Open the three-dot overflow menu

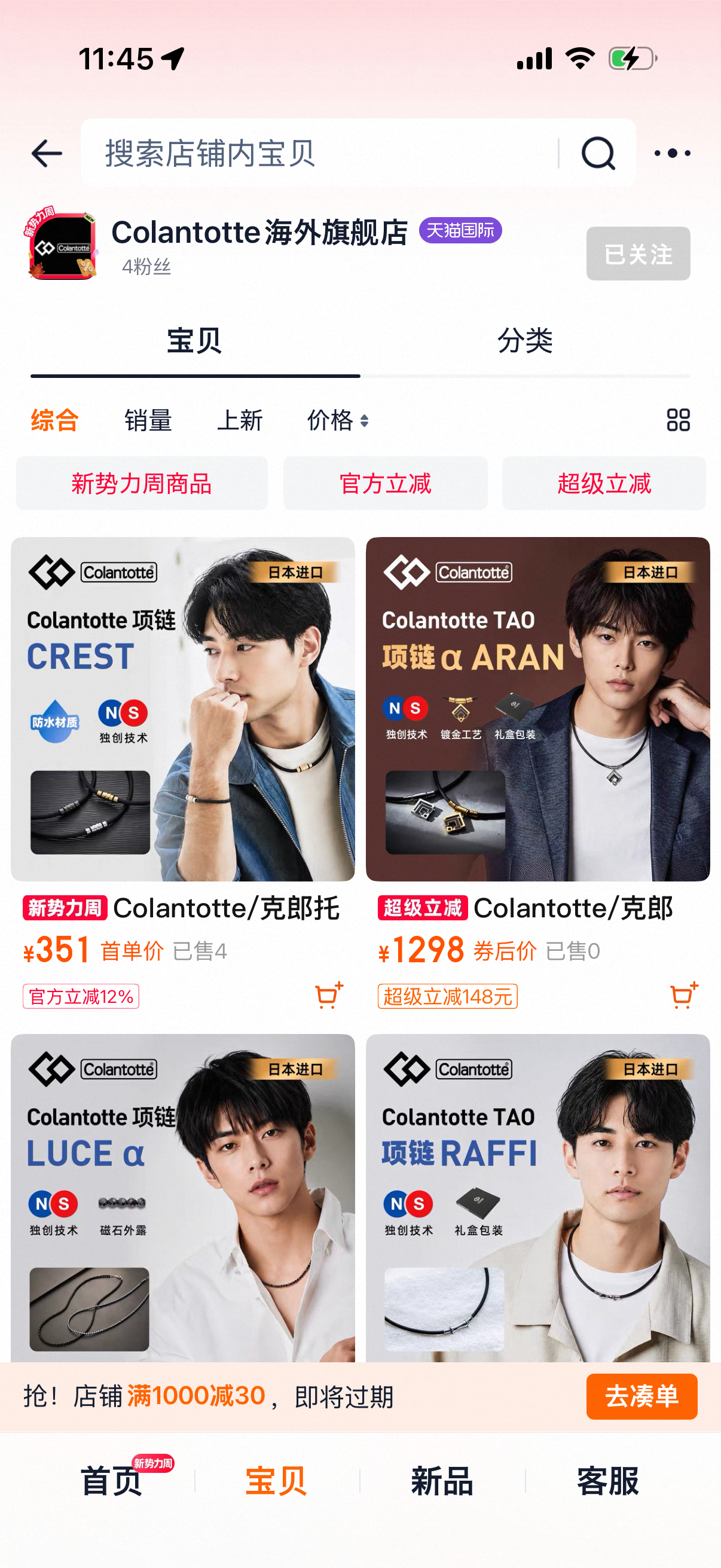673,152
